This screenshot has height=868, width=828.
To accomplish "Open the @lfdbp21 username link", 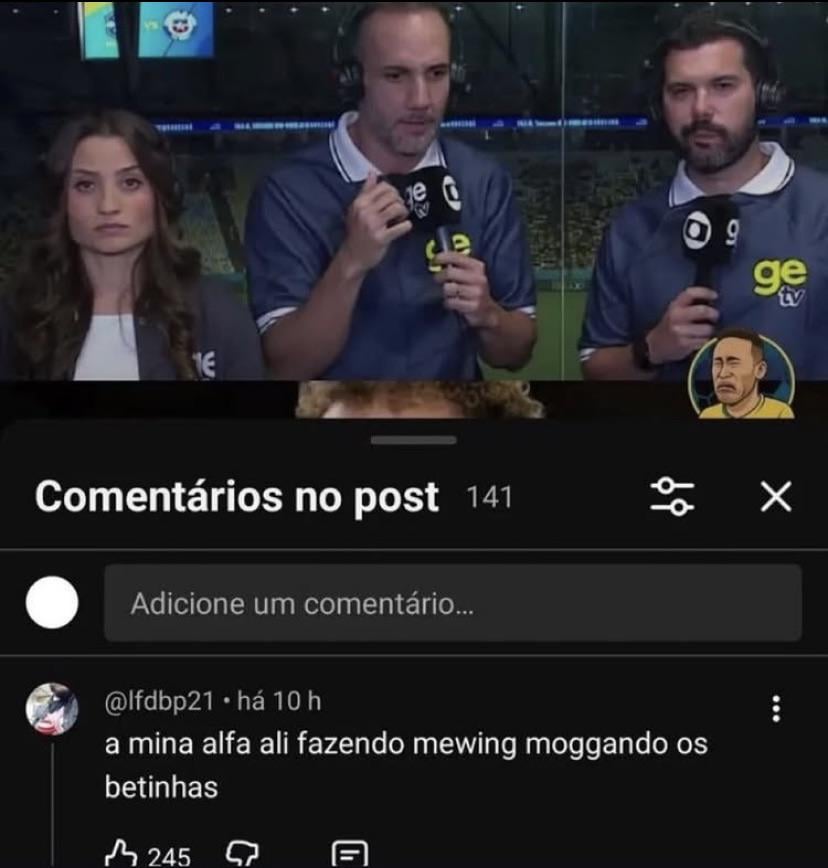I will pyautogui.click(x=159, y=702).
